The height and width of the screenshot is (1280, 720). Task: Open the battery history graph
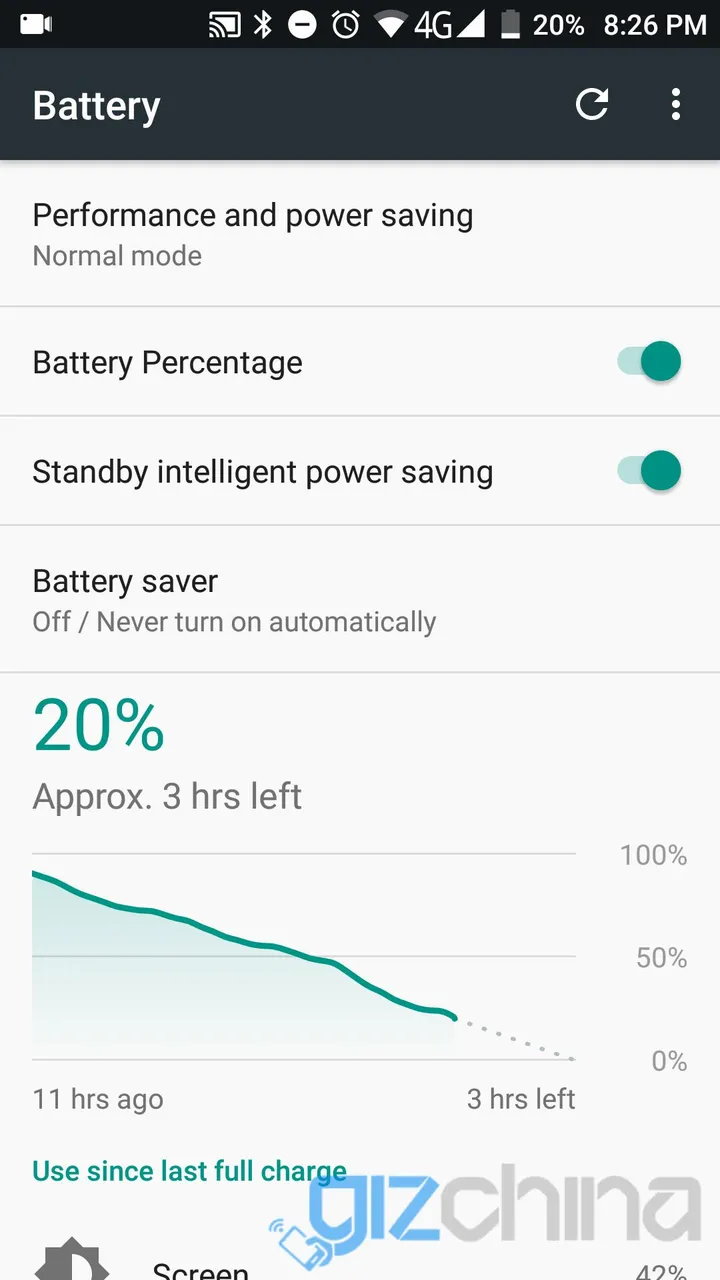304,955
